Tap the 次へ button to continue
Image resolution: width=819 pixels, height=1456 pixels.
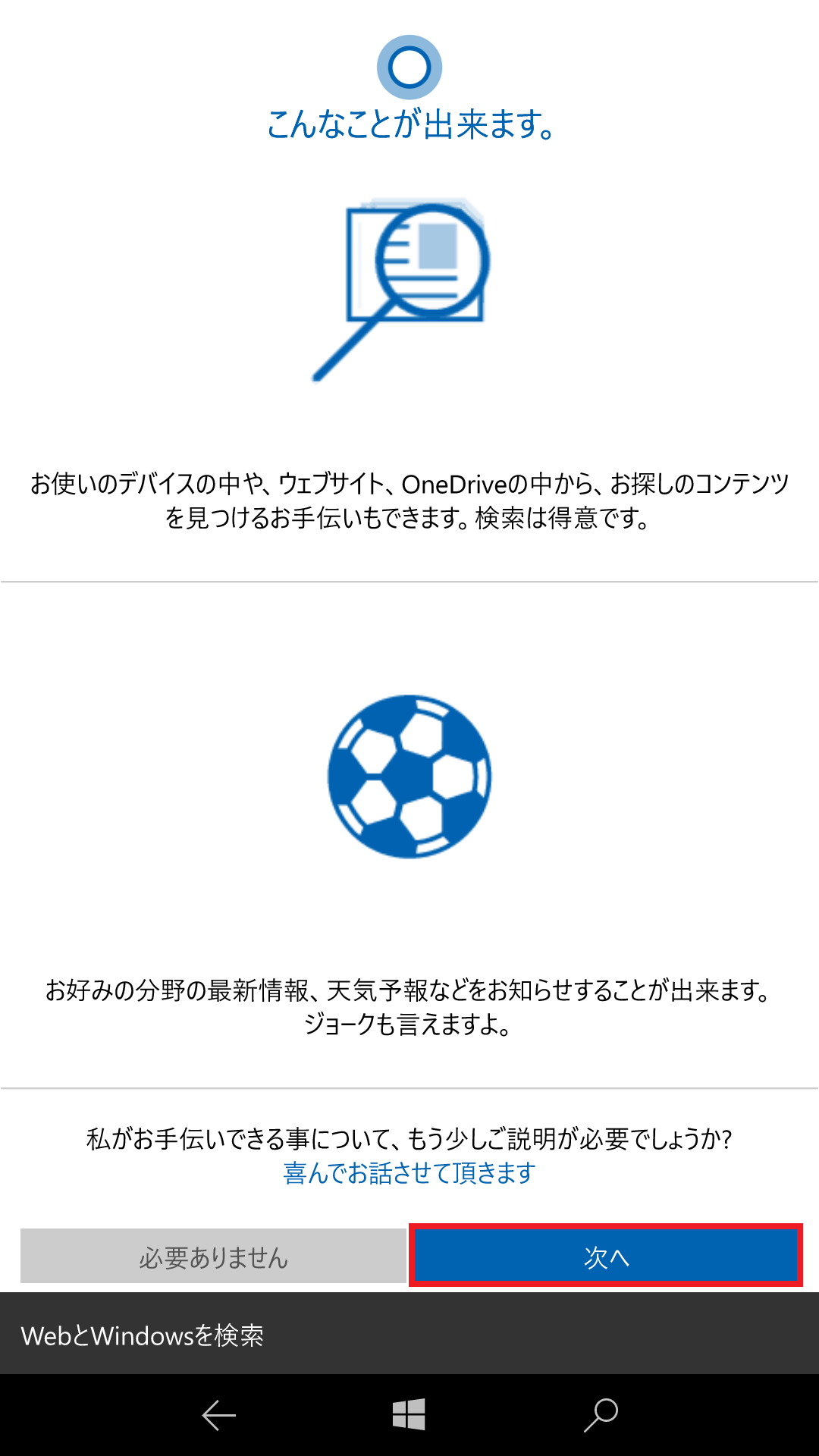(605, 1256)
